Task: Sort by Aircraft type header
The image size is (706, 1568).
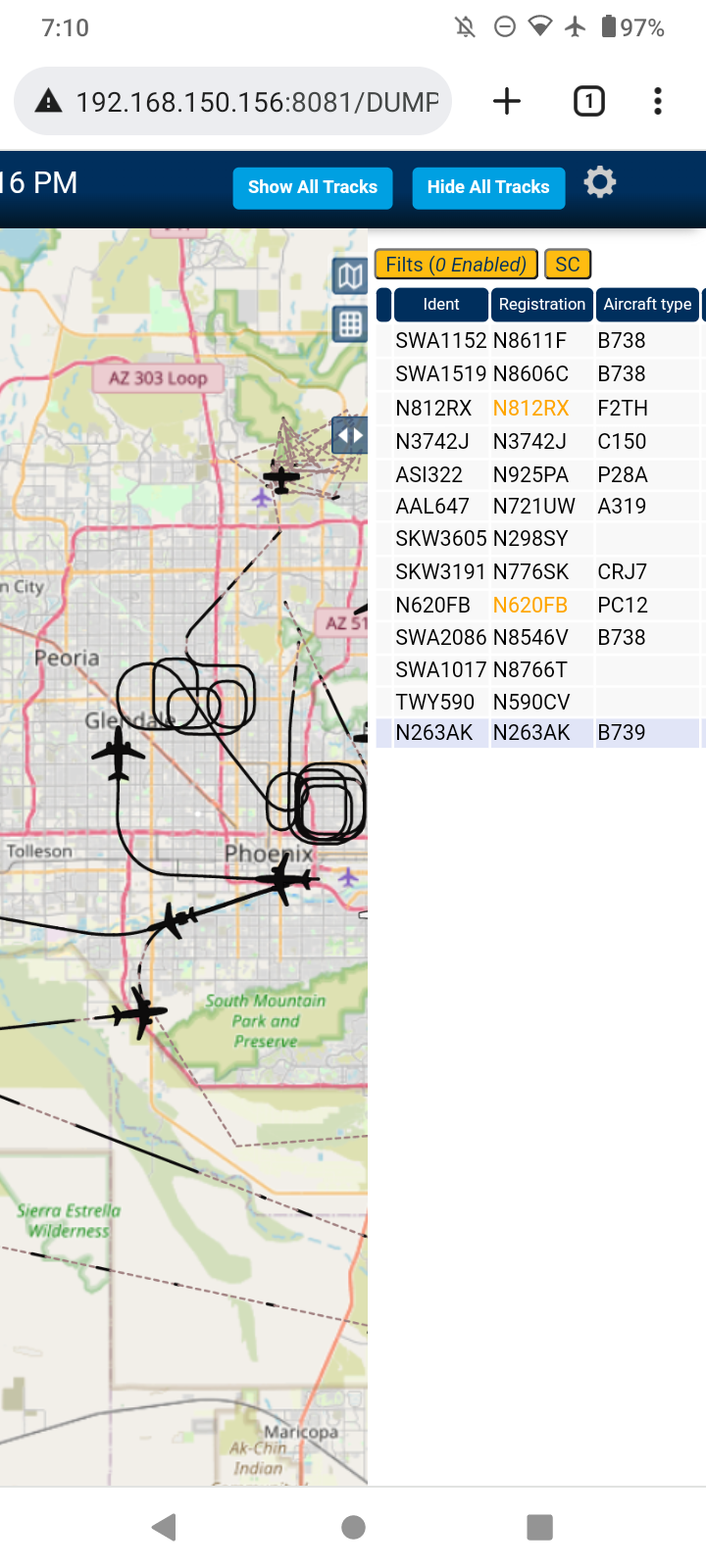Action: 647,305
